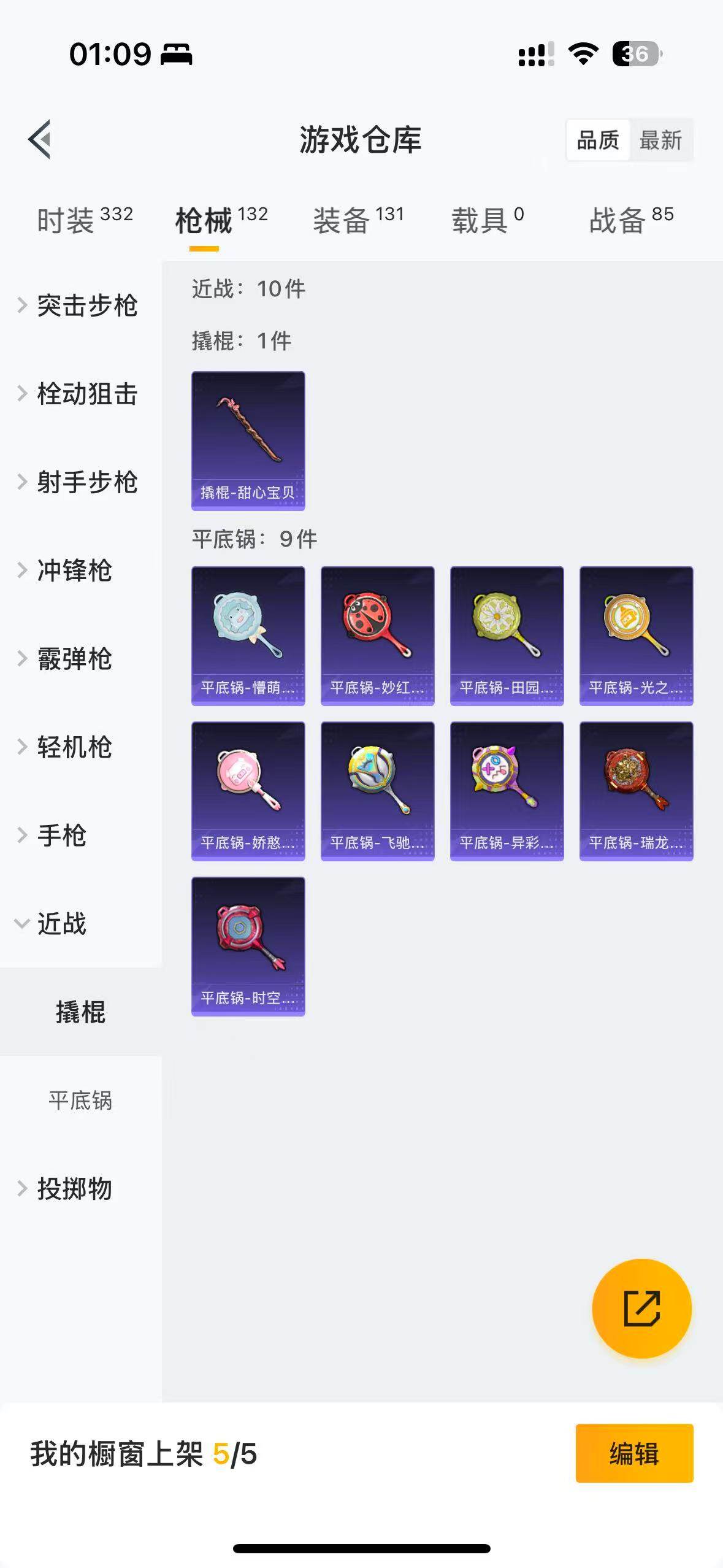This screenshot has height=1568, width=723.
Task: Expand the 栓动狙击 category
Action: (80, 394)
